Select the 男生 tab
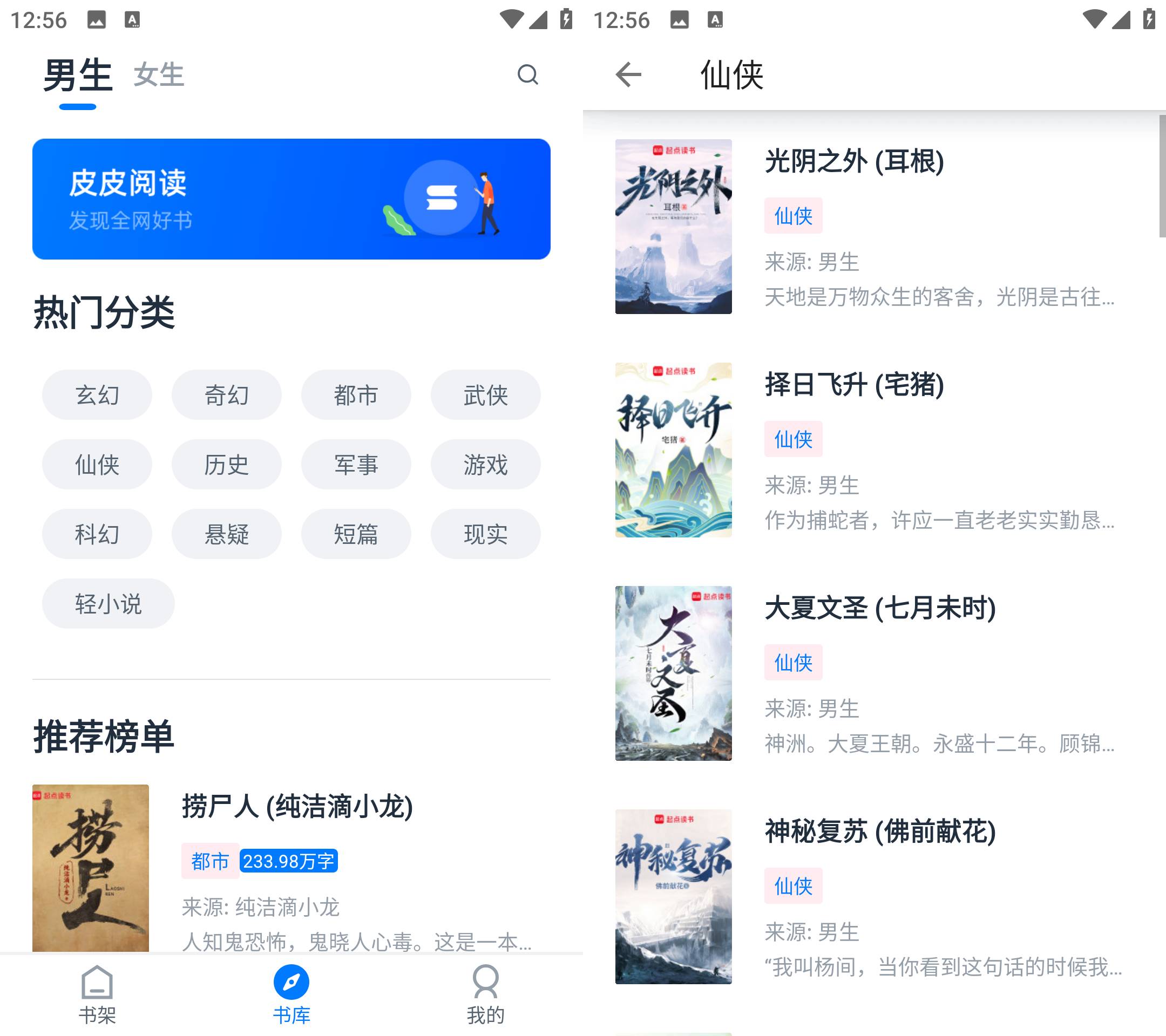Viewport: 1166px width, 1036px height. click(78, 74)
